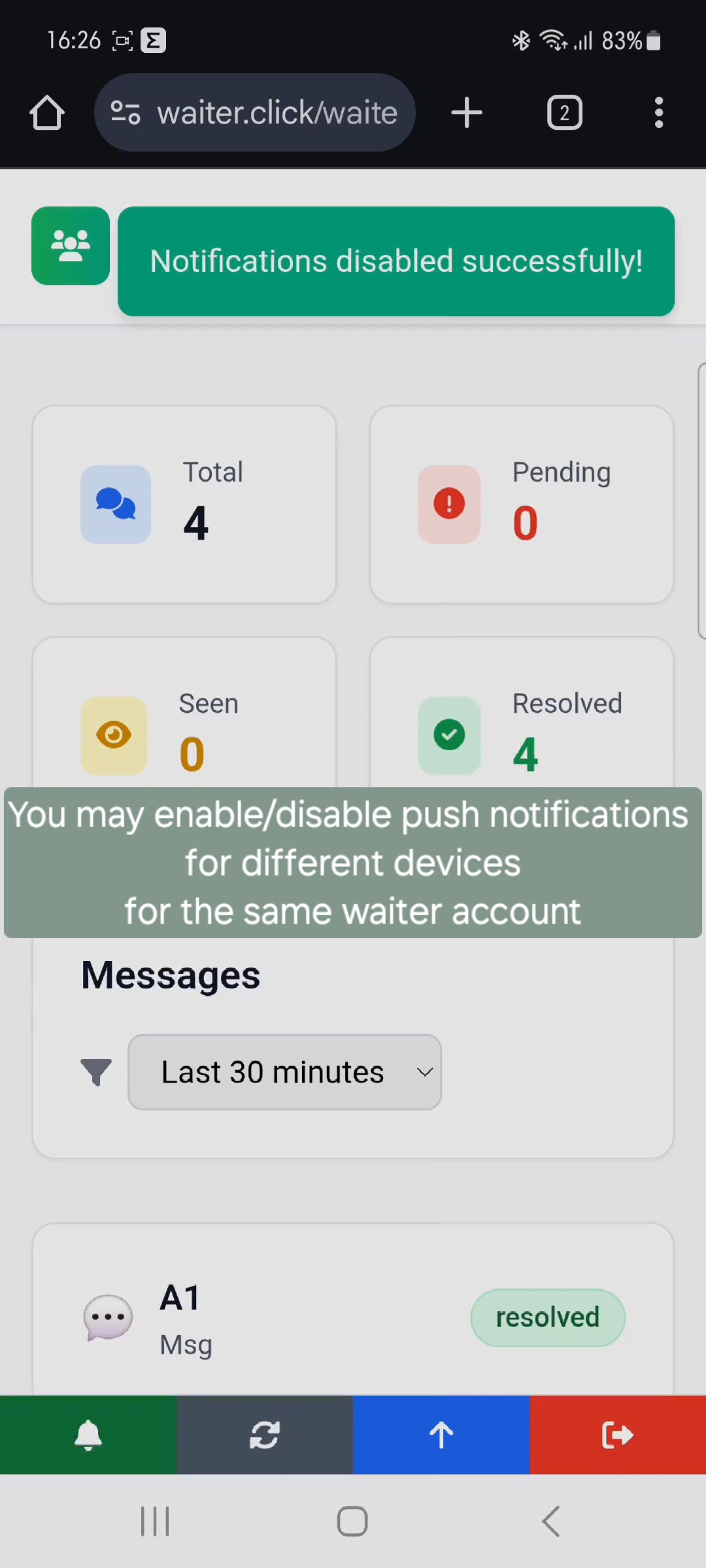
Task: Go back using the system back button
Action: click(551, 1522)
